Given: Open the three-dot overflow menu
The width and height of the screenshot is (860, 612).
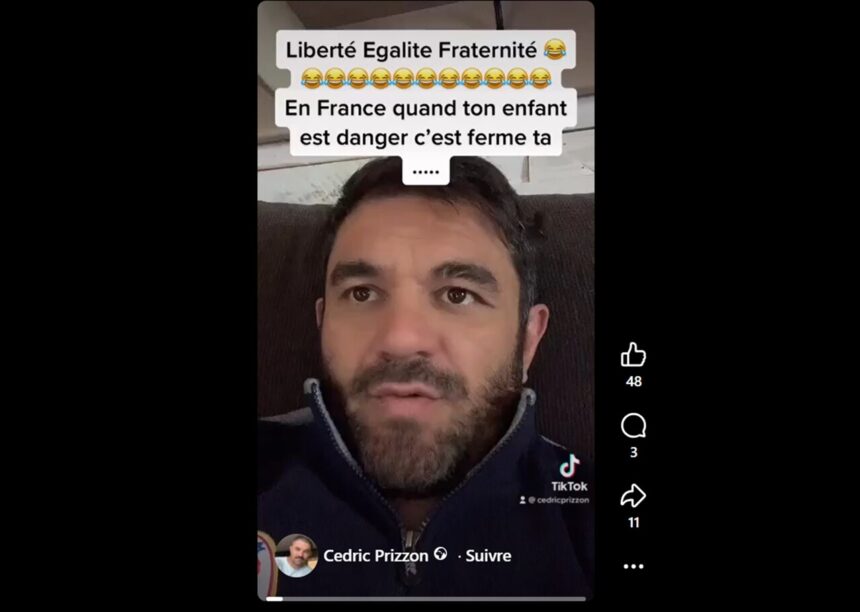Looking at the screenshot, I should pyautogui.click(x=633, y=566).
